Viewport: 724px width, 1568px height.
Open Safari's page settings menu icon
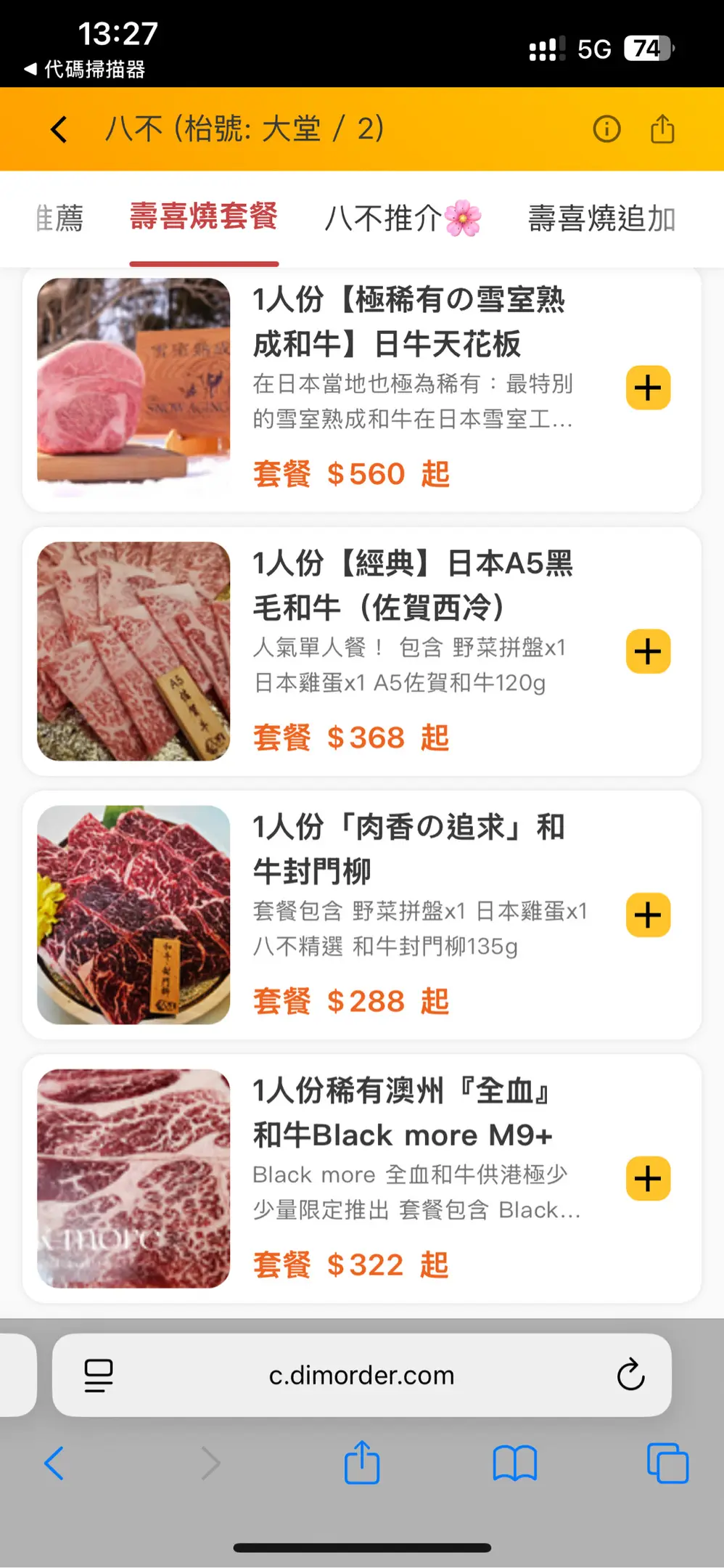pos(99,1375)
